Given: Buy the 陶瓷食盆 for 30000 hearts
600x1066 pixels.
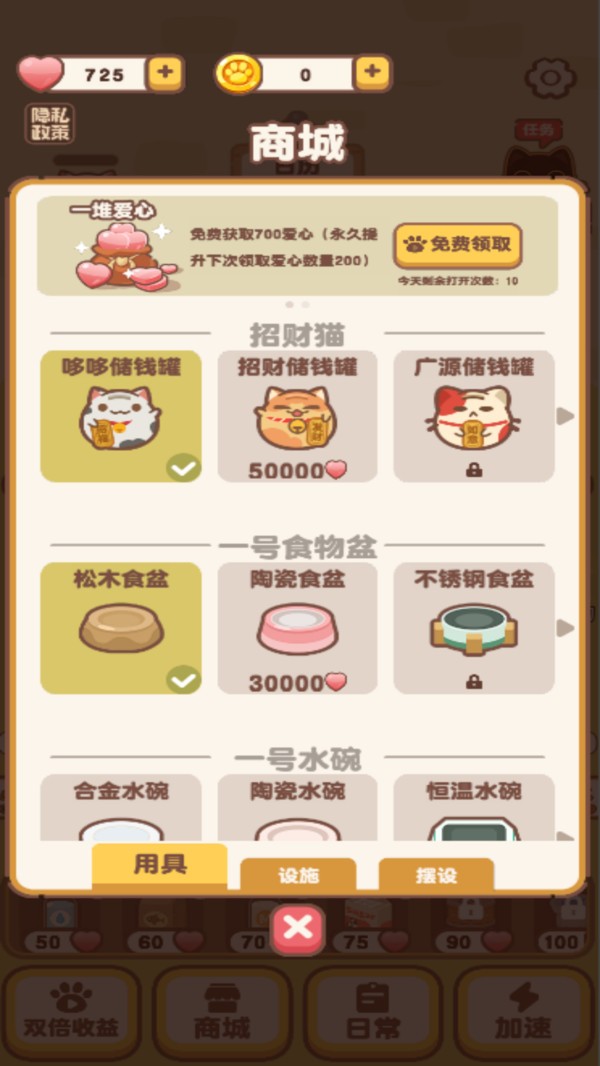Looking at the screenshot, I should pos(297,627).
